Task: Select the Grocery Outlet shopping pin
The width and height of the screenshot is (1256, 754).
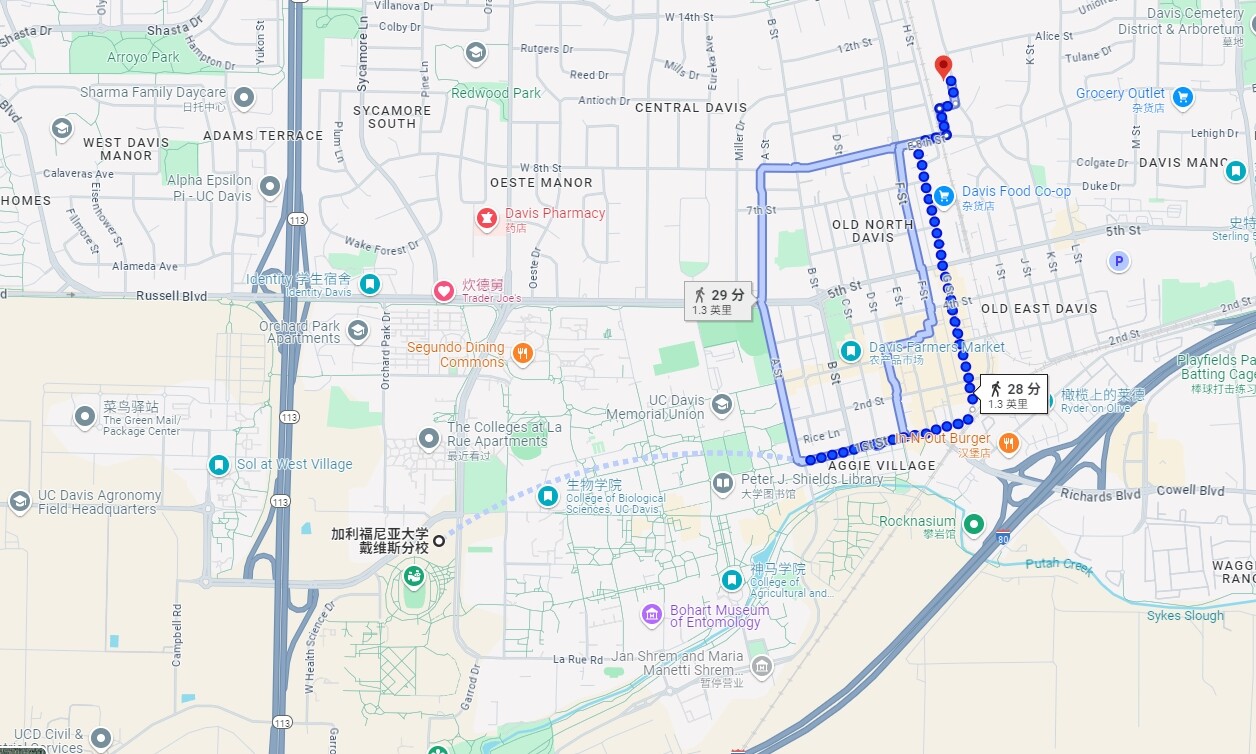Action: 1183,97
